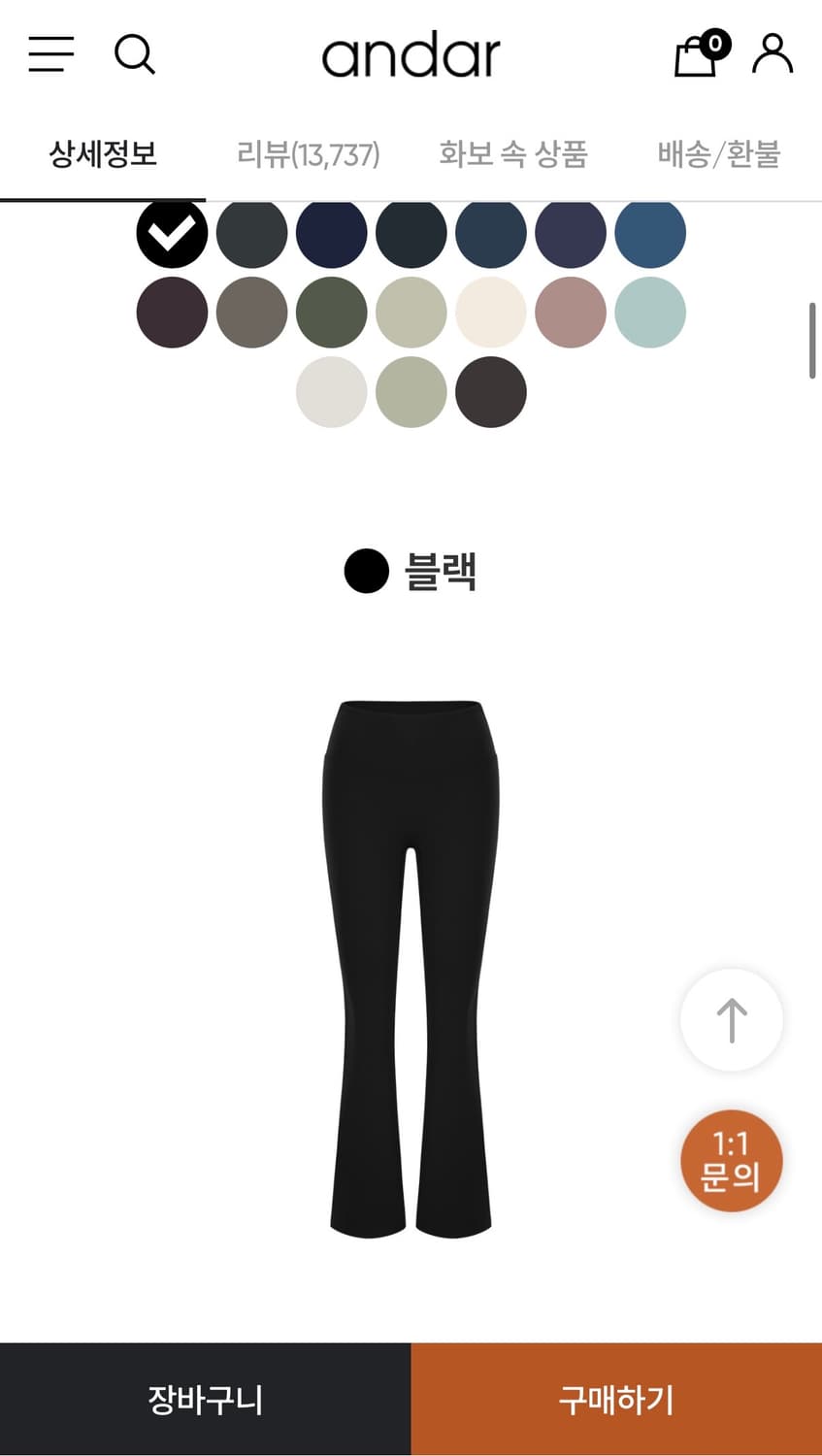Open the hamburger navigation menu
Viewport: 822px width, 1456px height.
coord(50,54)
